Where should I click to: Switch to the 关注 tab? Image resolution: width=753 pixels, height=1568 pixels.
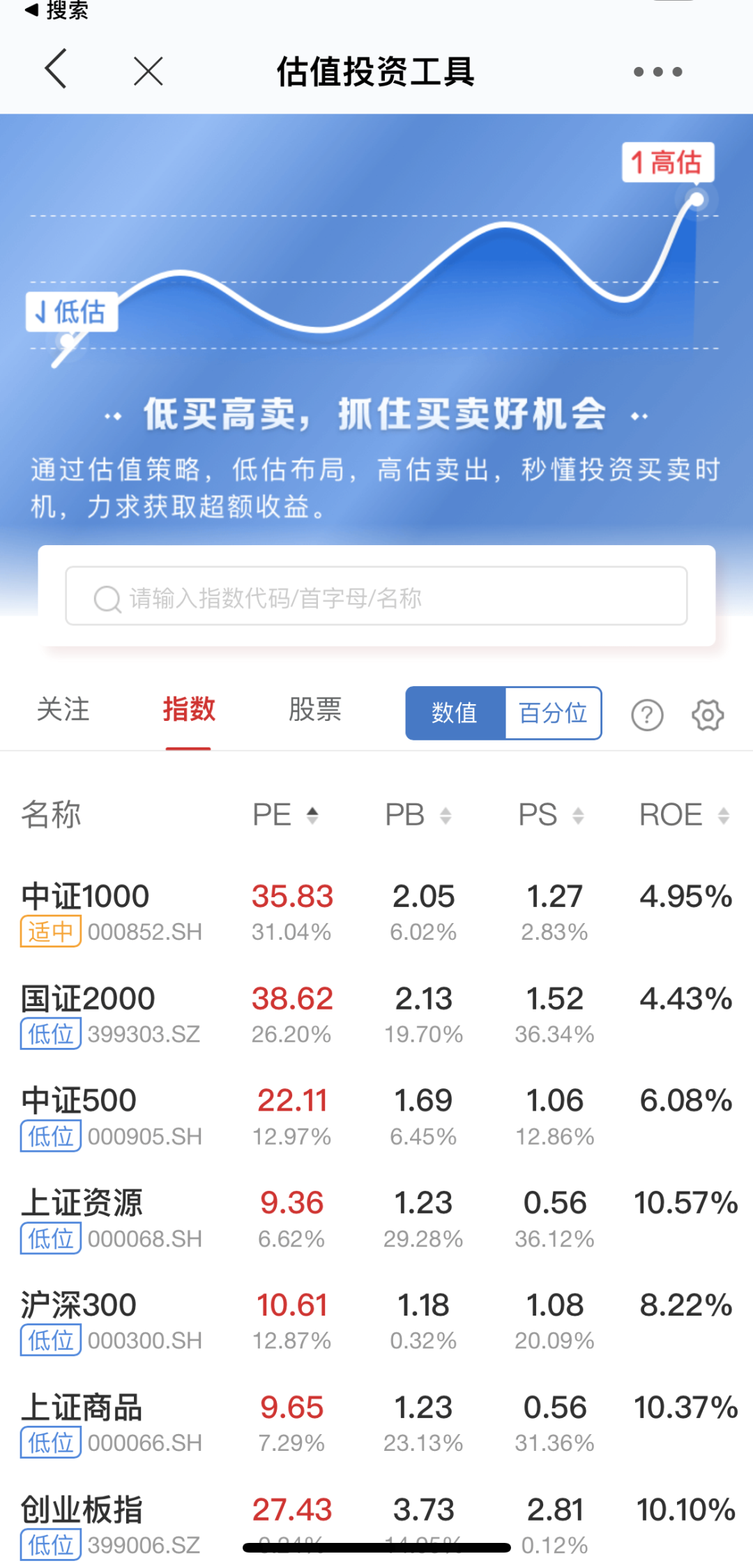click(x=63, y=710)
